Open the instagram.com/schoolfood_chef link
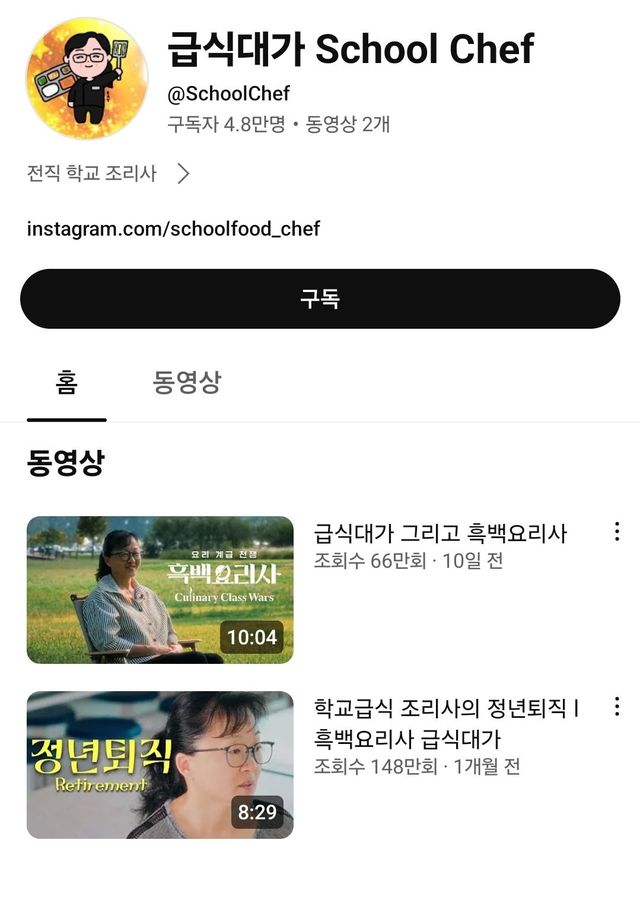The height and width of the screenshot is (909, 640). click(173, 229)
